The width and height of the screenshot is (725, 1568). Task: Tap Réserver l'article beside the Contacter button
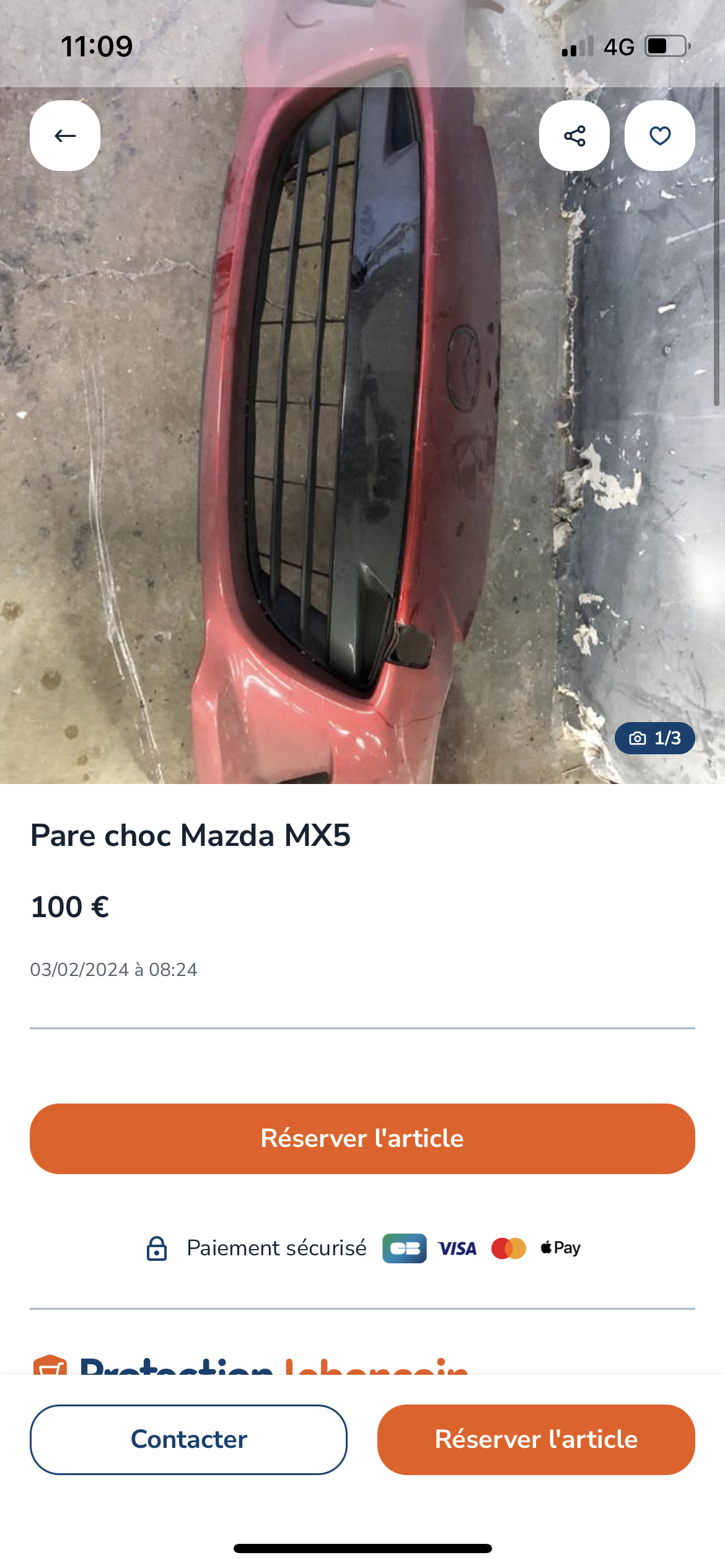tap(536, 1439)
